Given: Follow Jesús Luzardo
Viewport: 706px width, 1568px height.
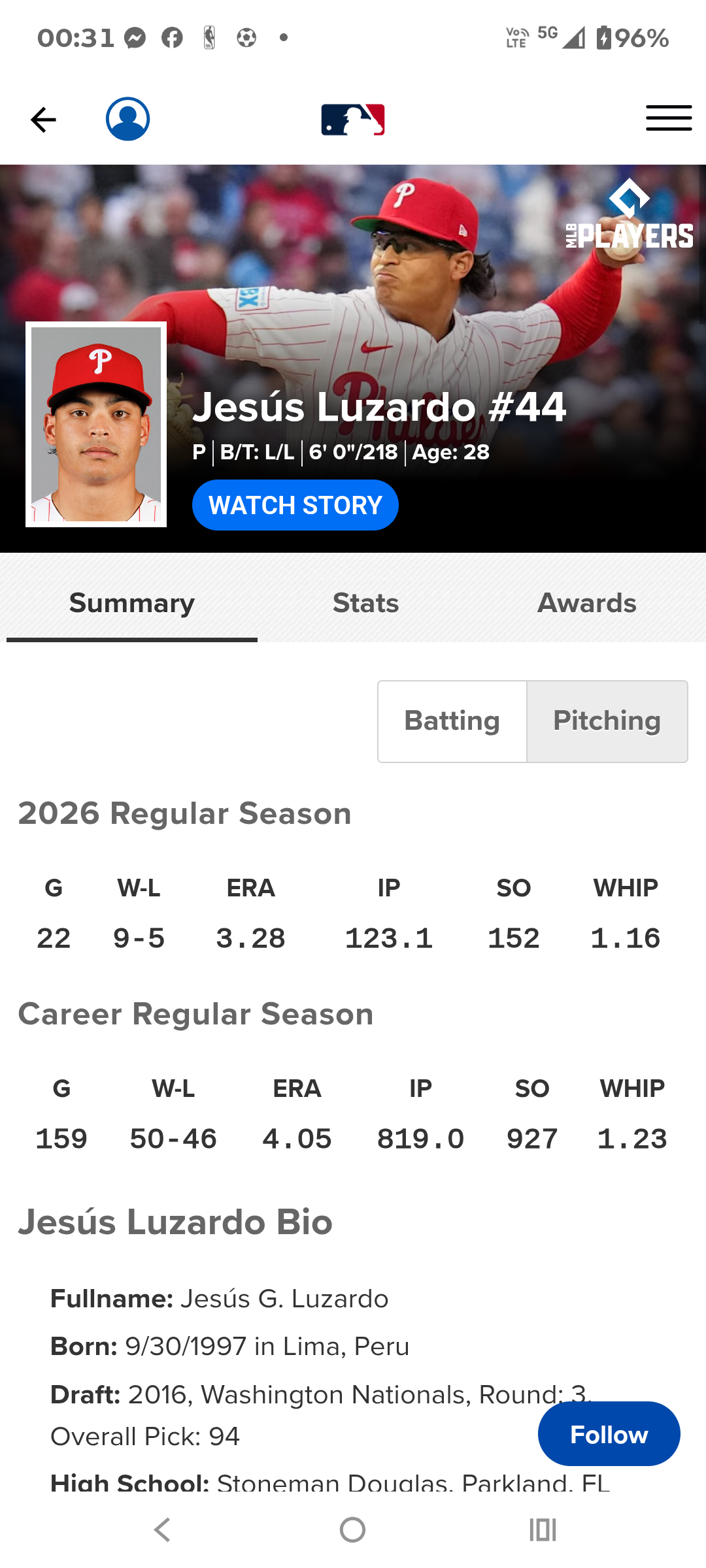Looking at the screenshot, I should pyautogui.click(x=609, y=1435).
